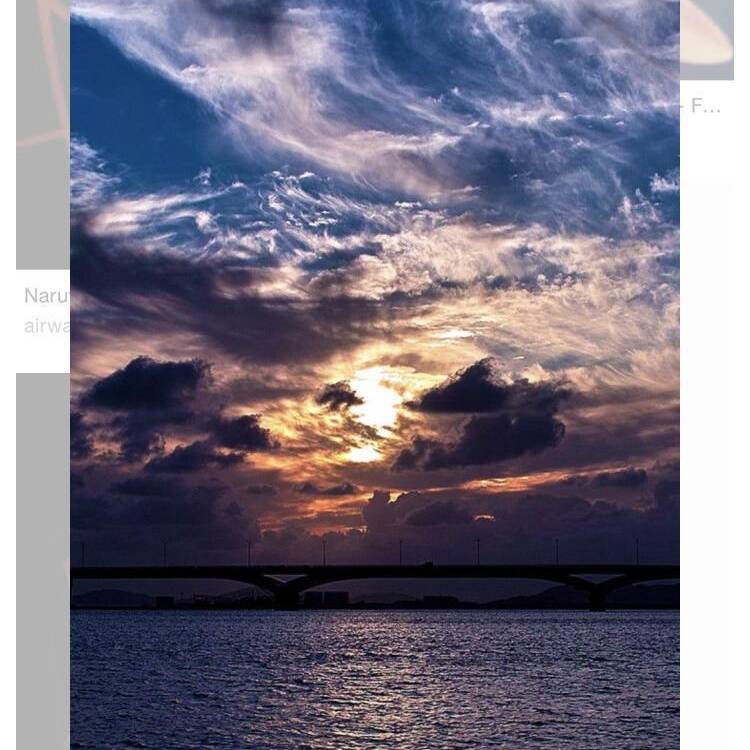
Task: Open the top-right card labeled F…
Action: coord(706,105)
